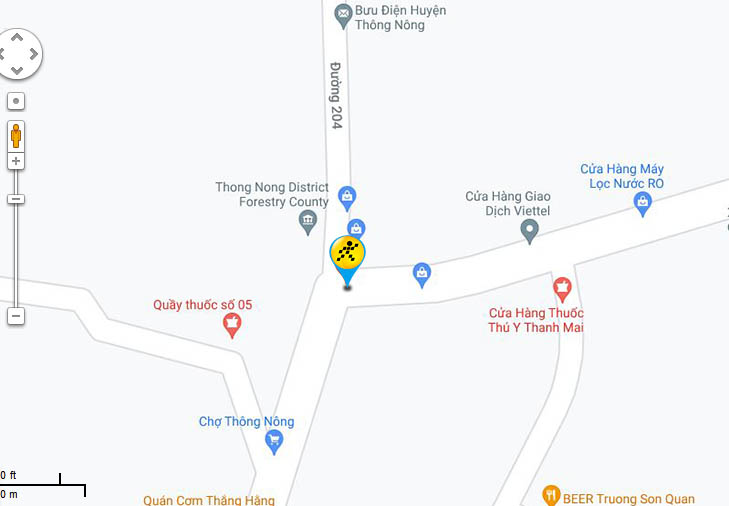Viewport: 729px width, 506px height.
Task: Tap the yellow pin at the intersection
Action: pos(347,254)
